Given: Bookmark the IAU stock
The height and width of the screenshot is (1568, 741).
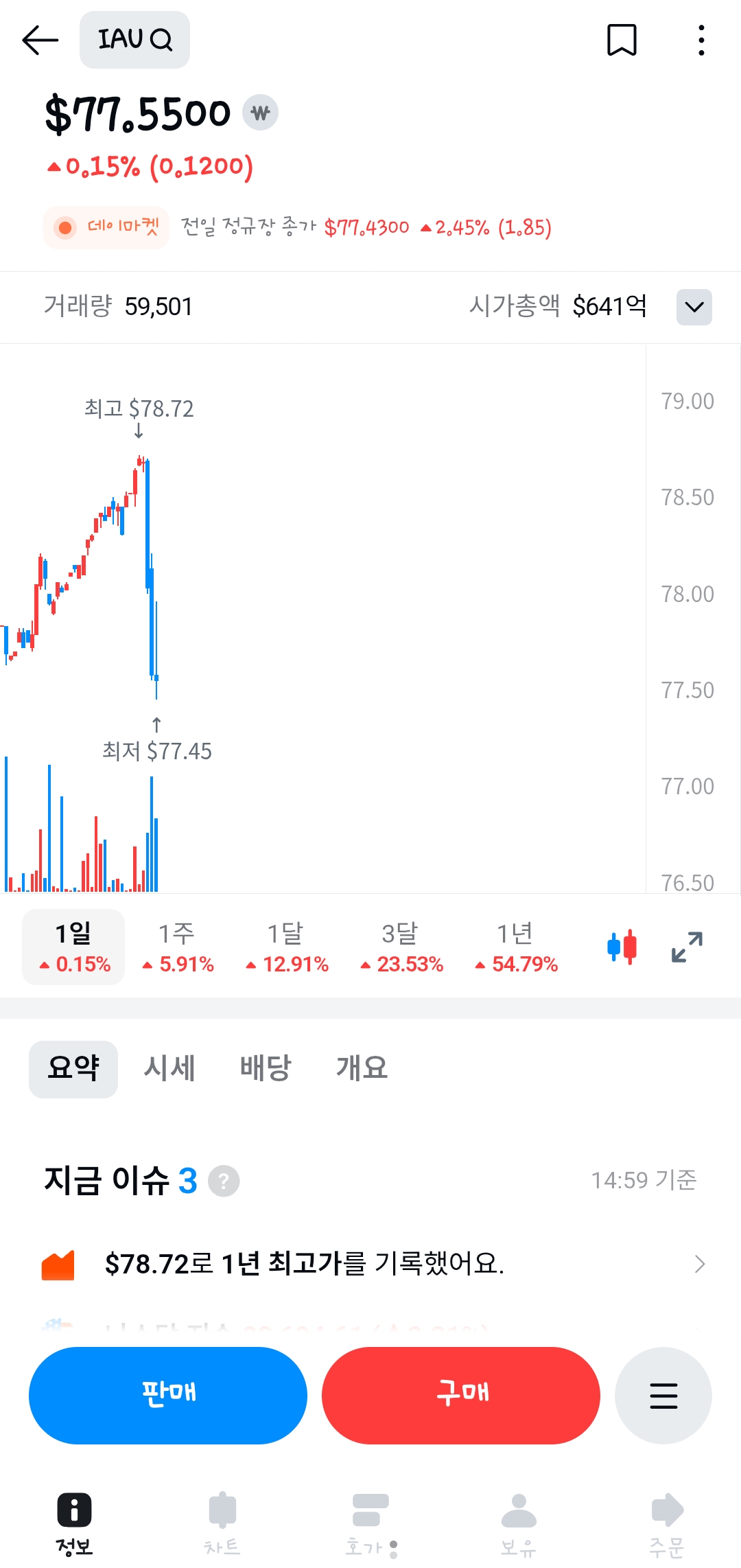Looking at the screenshot, I should click(x=622, y=40).
